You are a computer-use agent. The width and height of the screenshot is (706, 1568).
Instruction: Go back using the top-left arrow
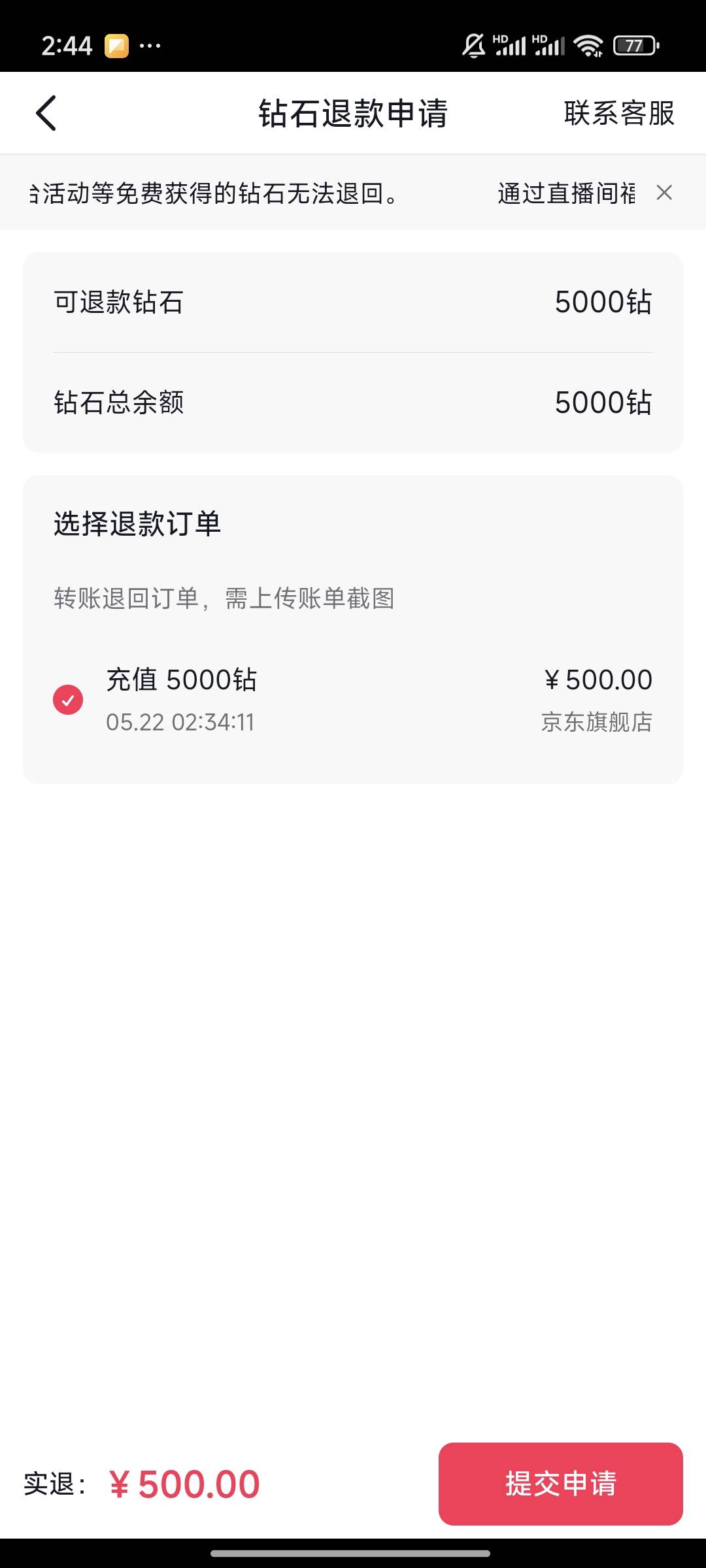[x=46, y=113]
